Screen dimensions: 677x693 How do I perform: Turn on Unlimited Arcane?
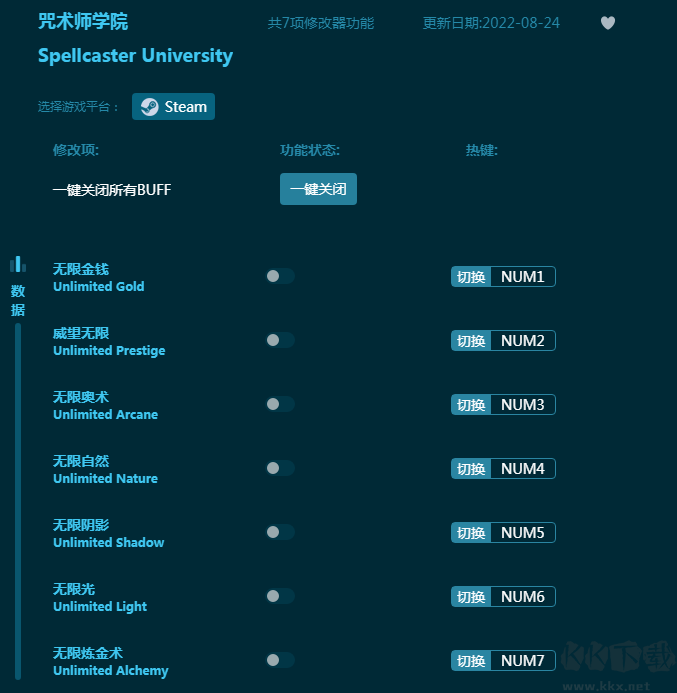coord(280,404)
